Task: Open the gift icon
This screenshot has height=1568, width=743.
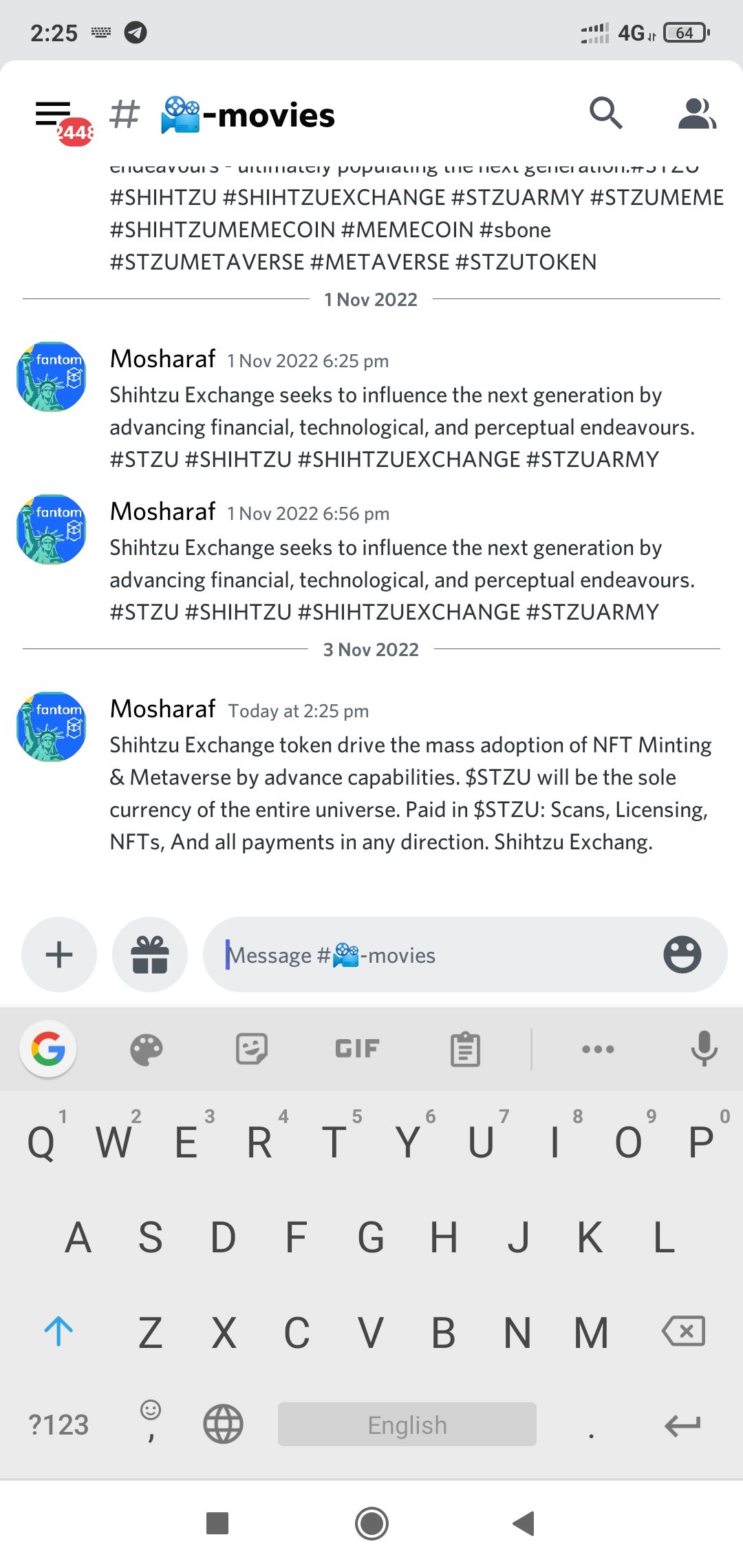Action: coord(150,955)
